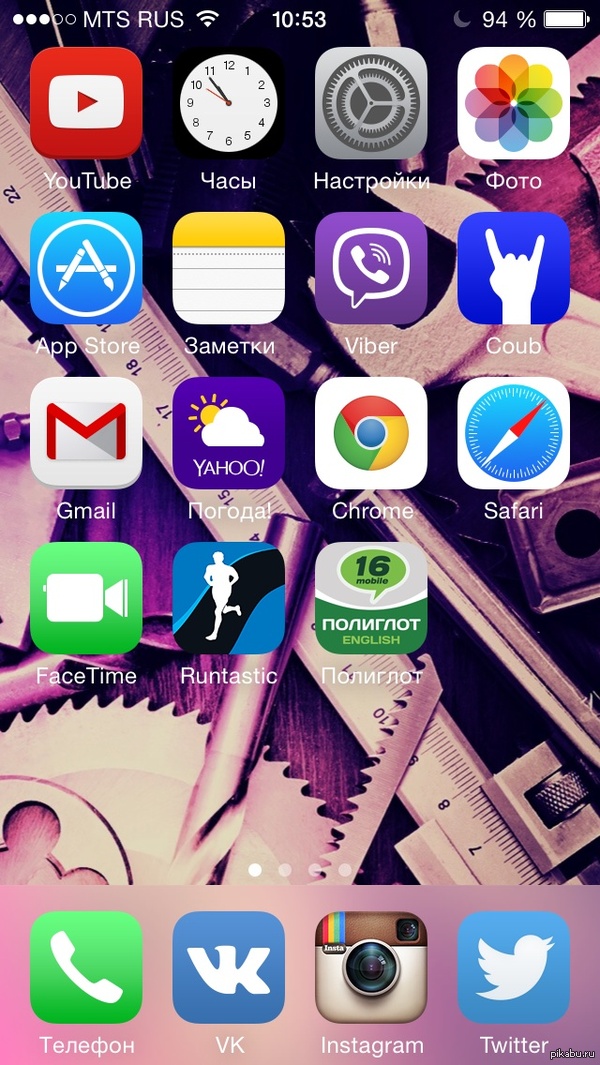Launch the Часы clock app
Viewport: 600px width, 1065px height.
pyautogui.click(x=228, y=103)
